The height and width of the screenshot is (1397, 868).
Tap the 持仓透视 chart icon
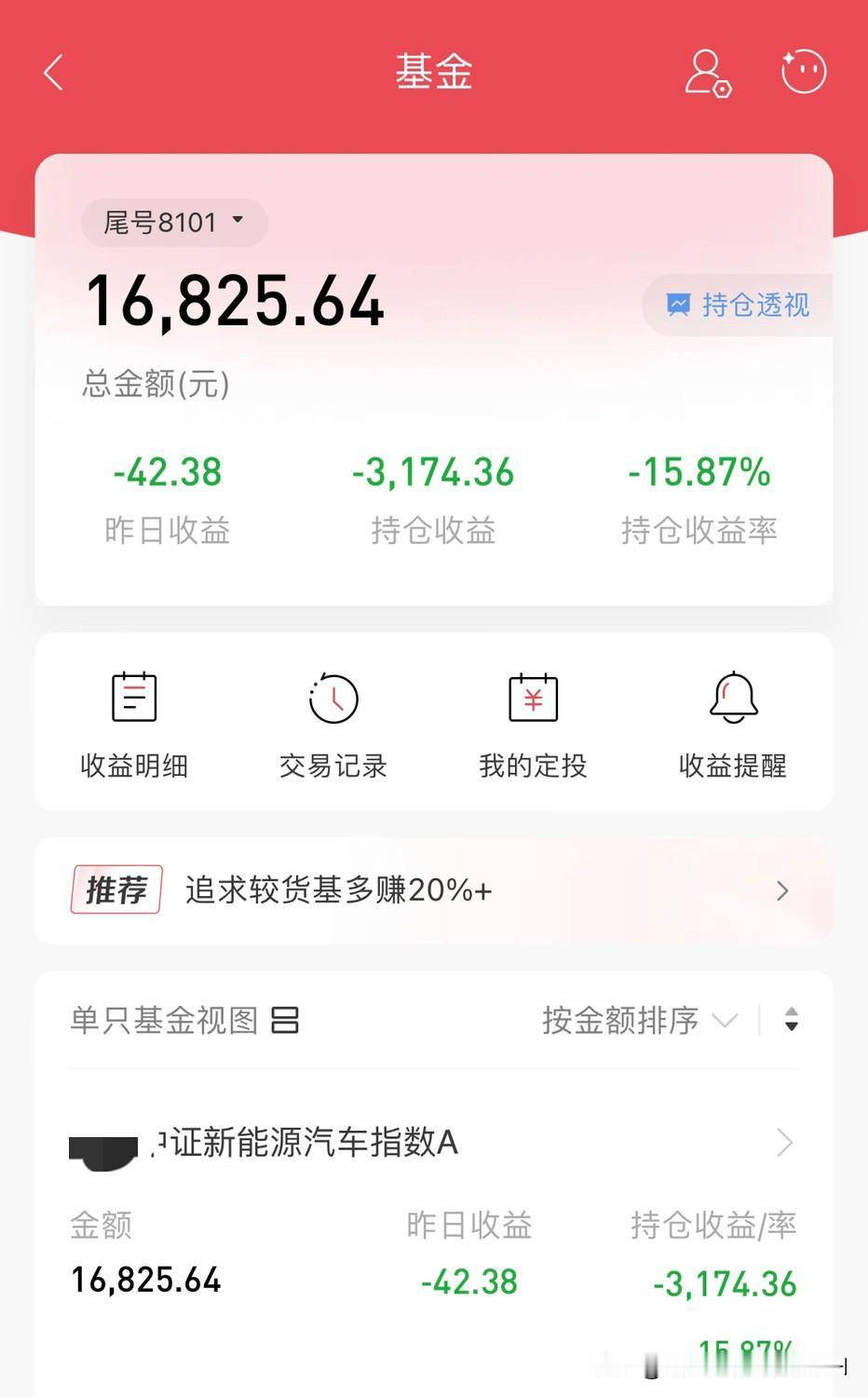(679, 305)
